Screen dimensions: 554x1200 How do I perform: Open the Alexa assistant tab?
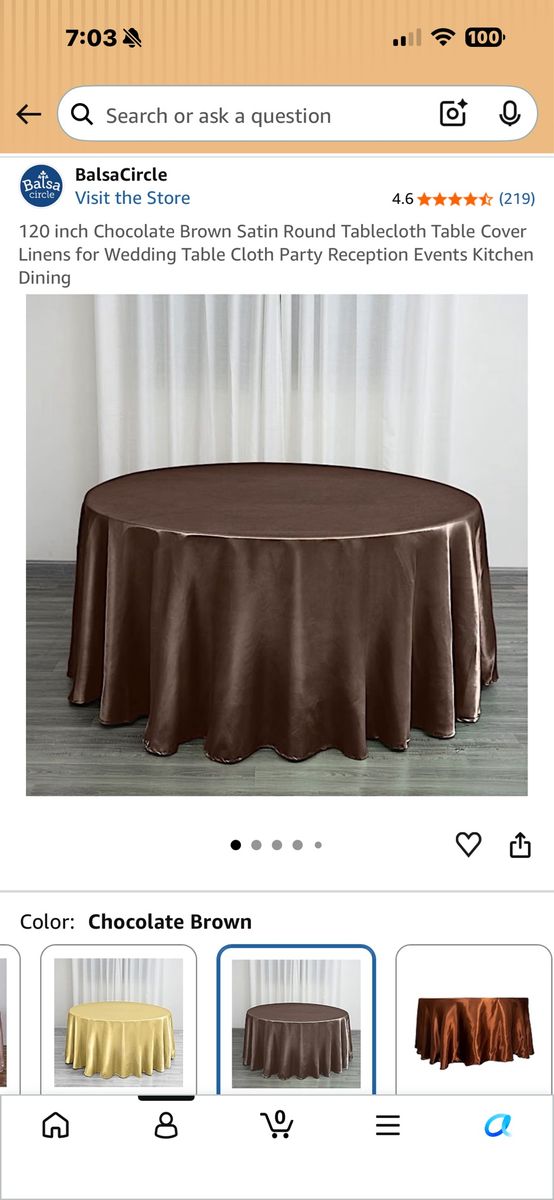498,1125
